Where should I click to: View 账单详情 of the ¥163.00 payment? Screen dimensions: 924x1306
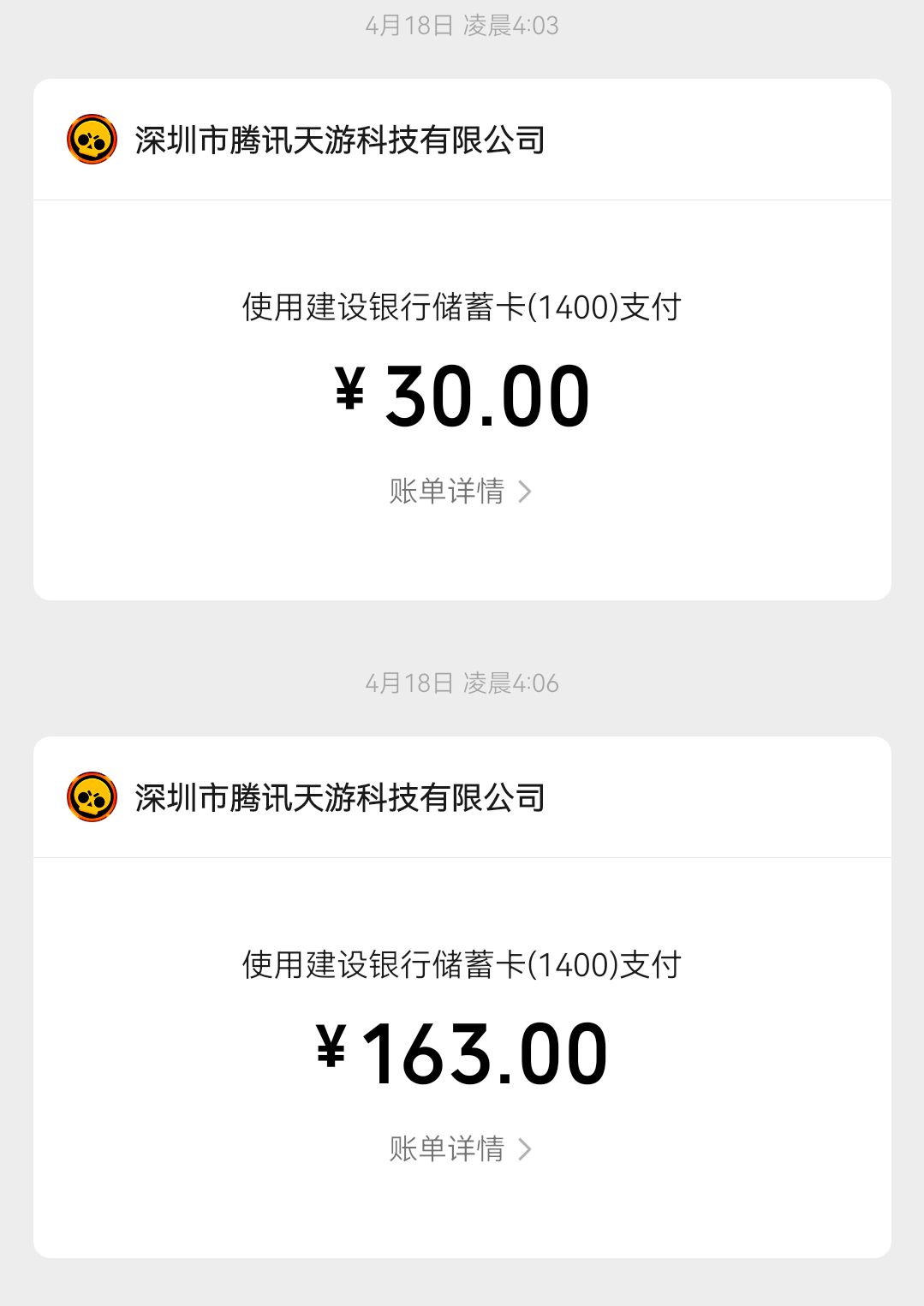(461, 1149)
